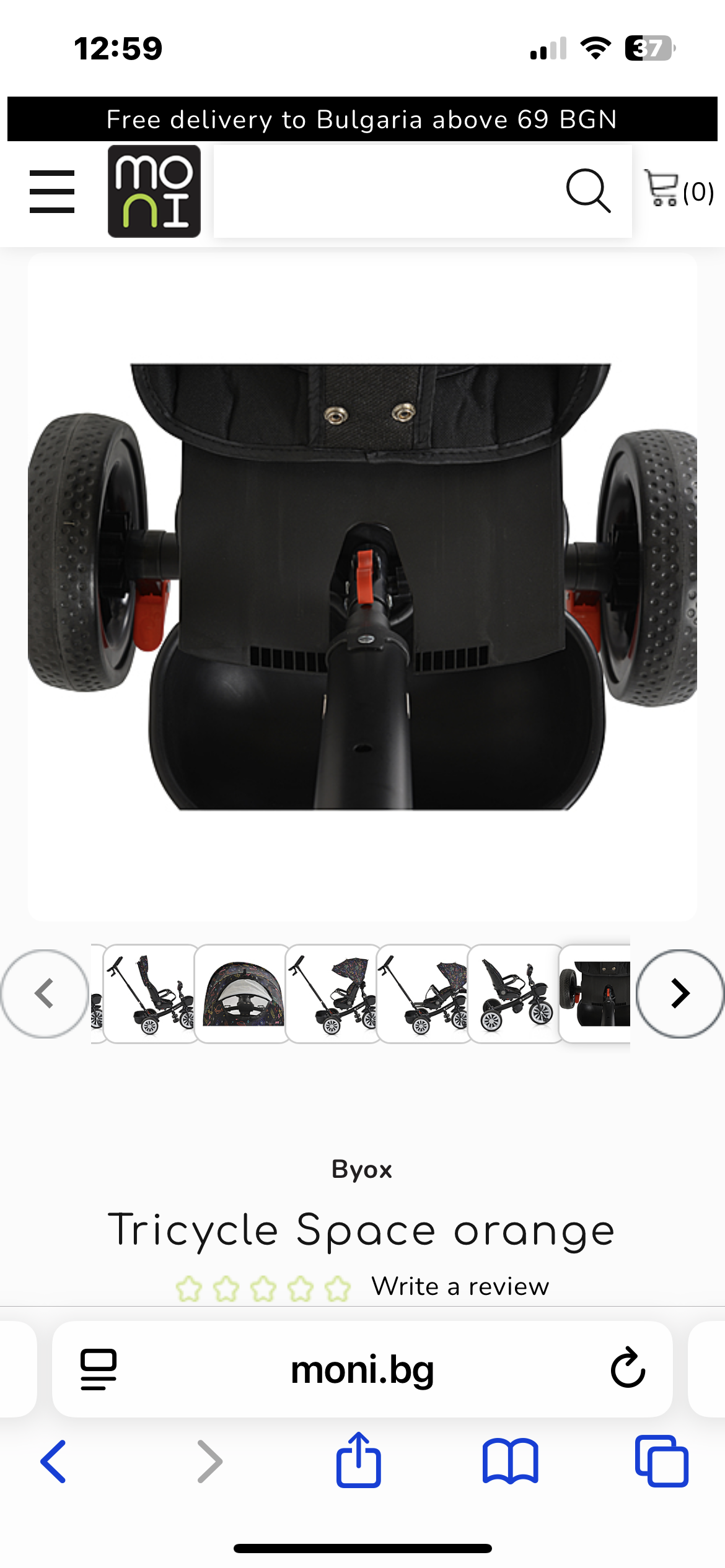The image size is (725, 1568).
Task: Tap the search input field
Action: [x=384, y=191]
